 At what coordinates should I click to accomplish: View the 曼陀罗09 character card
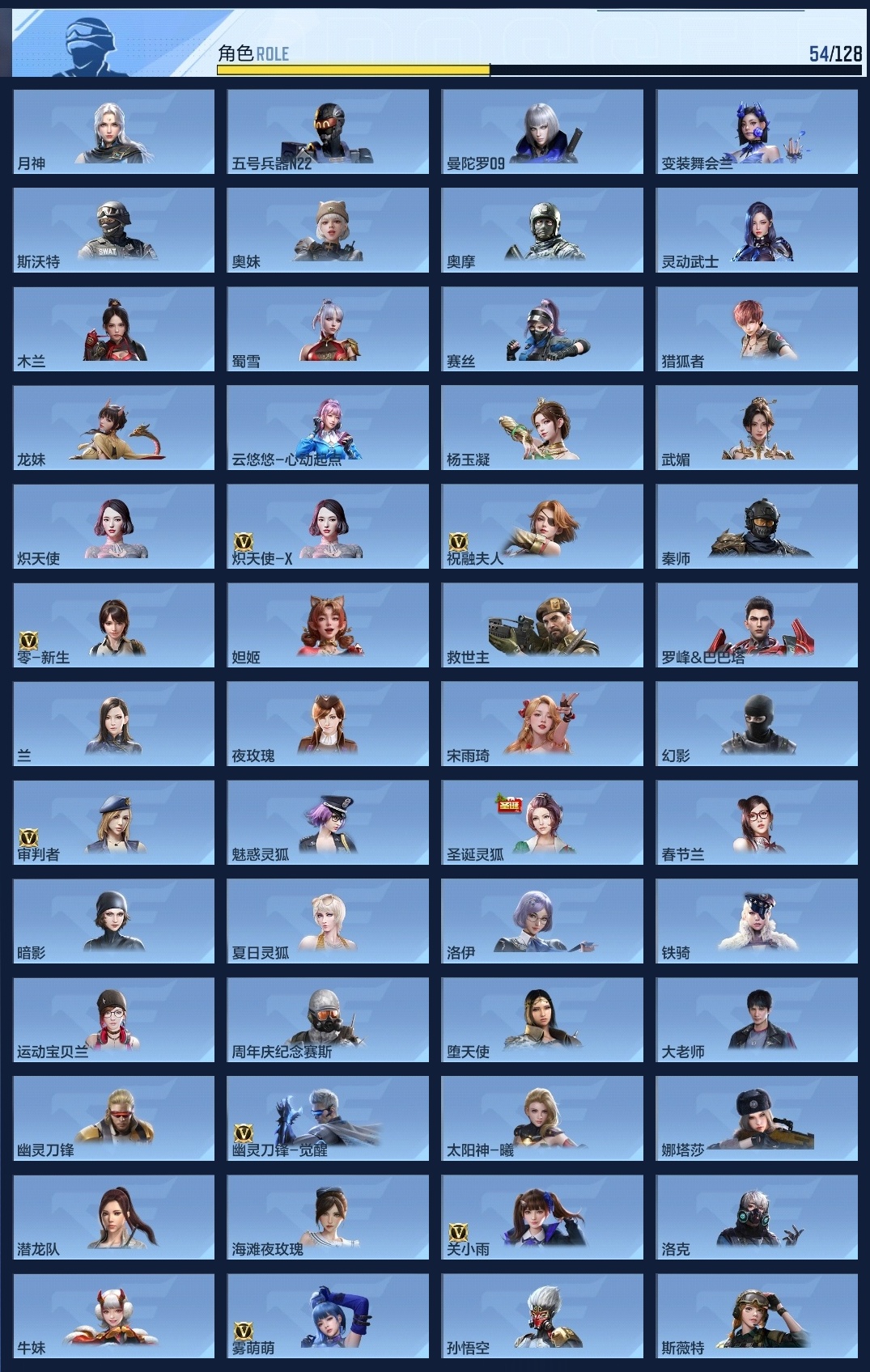click(x=542, y=131)
